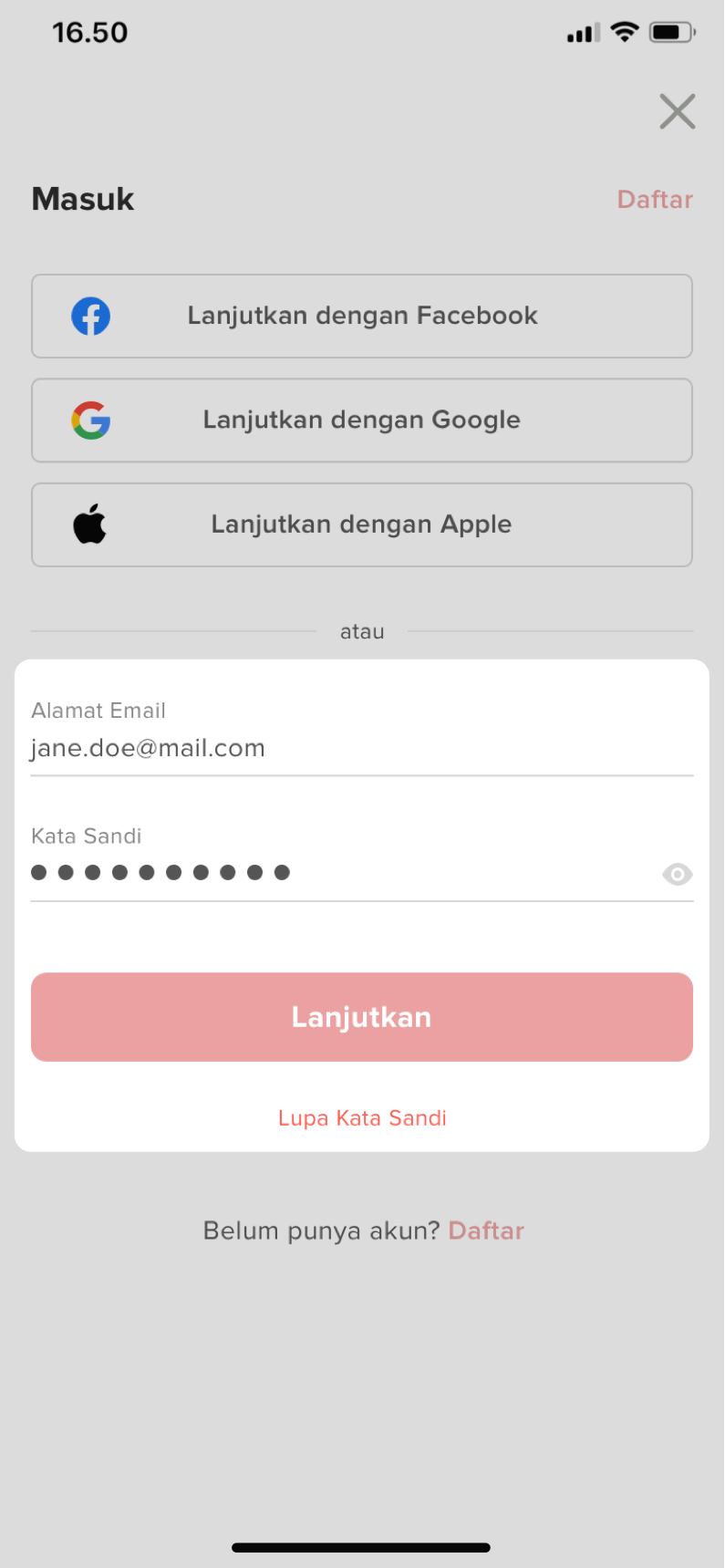This screenshot has height=1568, width=725.
Task: Focus the Kata Sandi field
Action: pos(337,873)
